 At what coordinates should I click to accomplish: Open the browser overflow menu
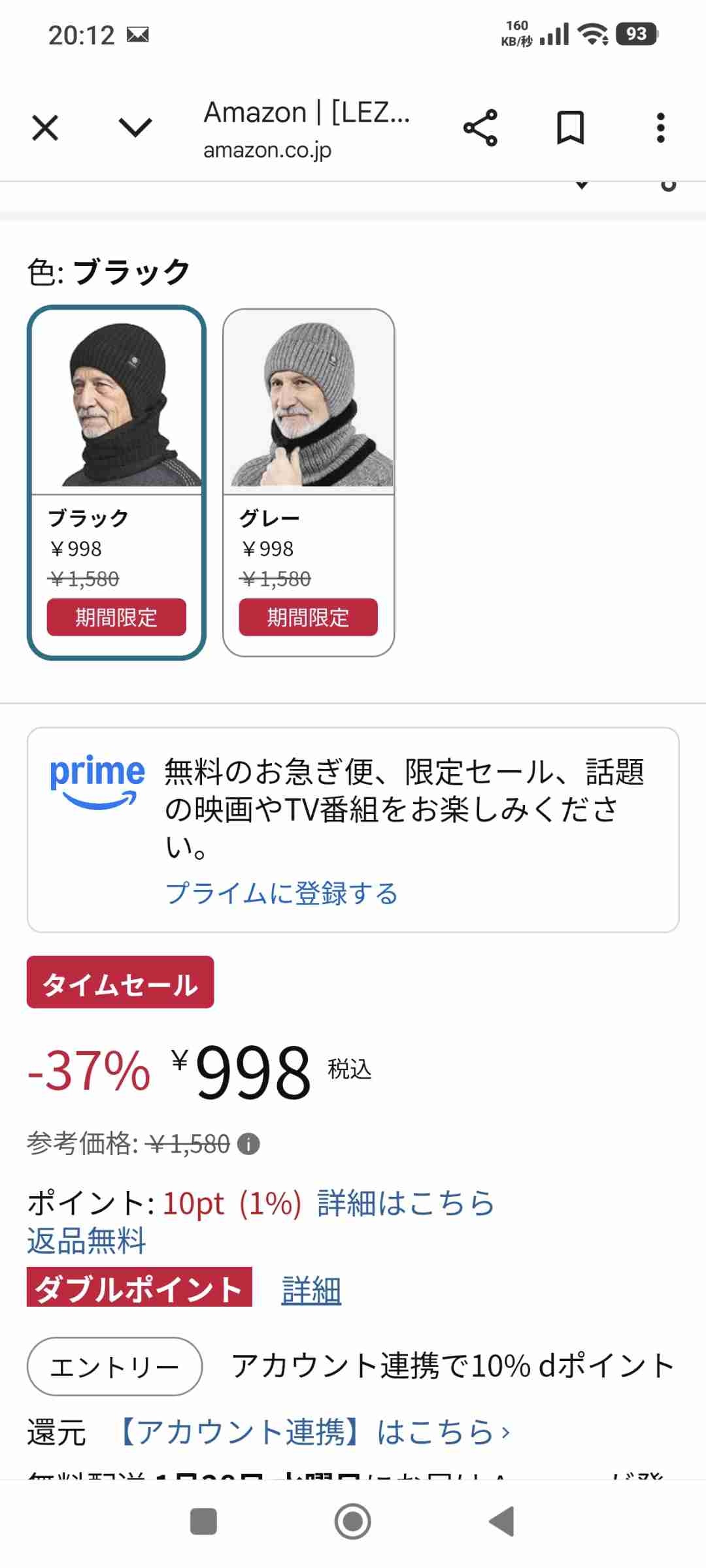[x=660, y=127]
